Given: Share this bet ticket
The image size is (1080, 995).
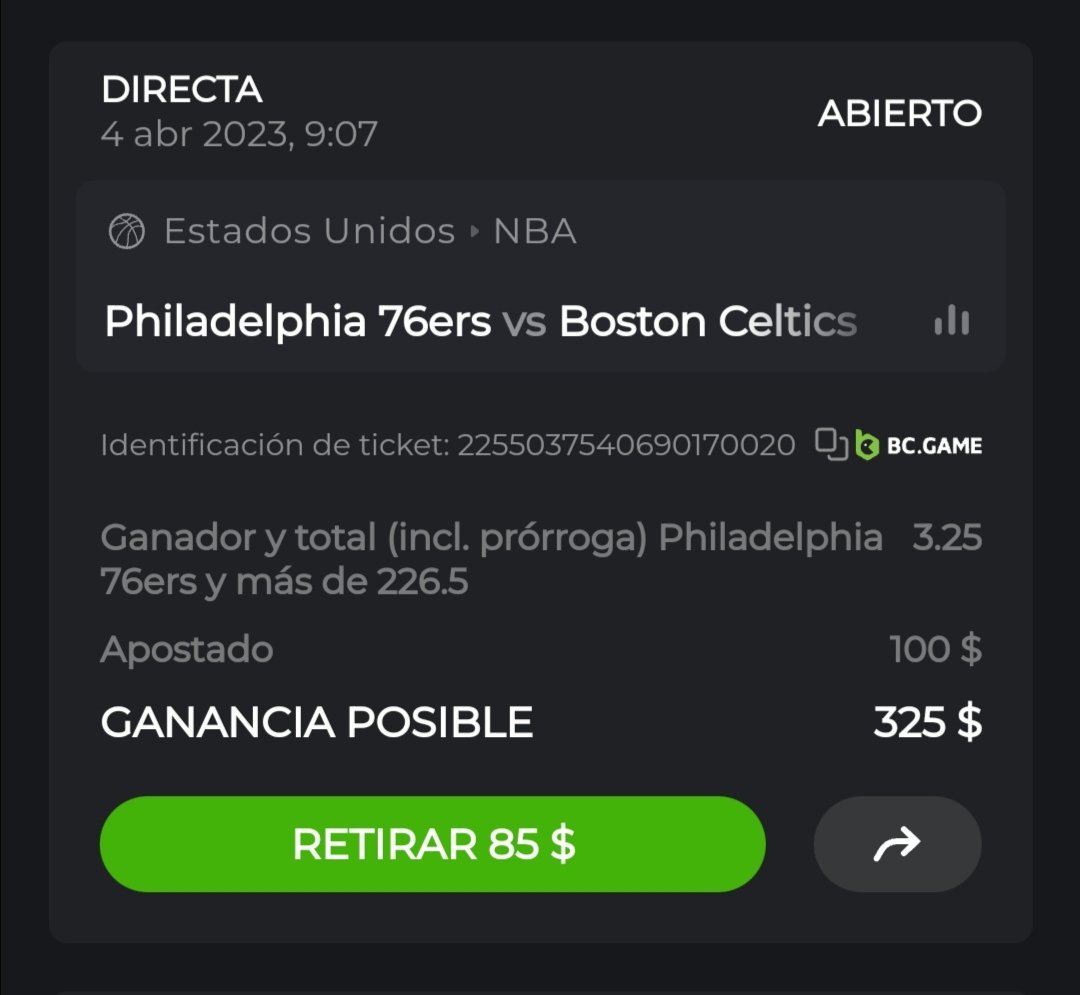Looking at the screenshot, I should point(897,845).
